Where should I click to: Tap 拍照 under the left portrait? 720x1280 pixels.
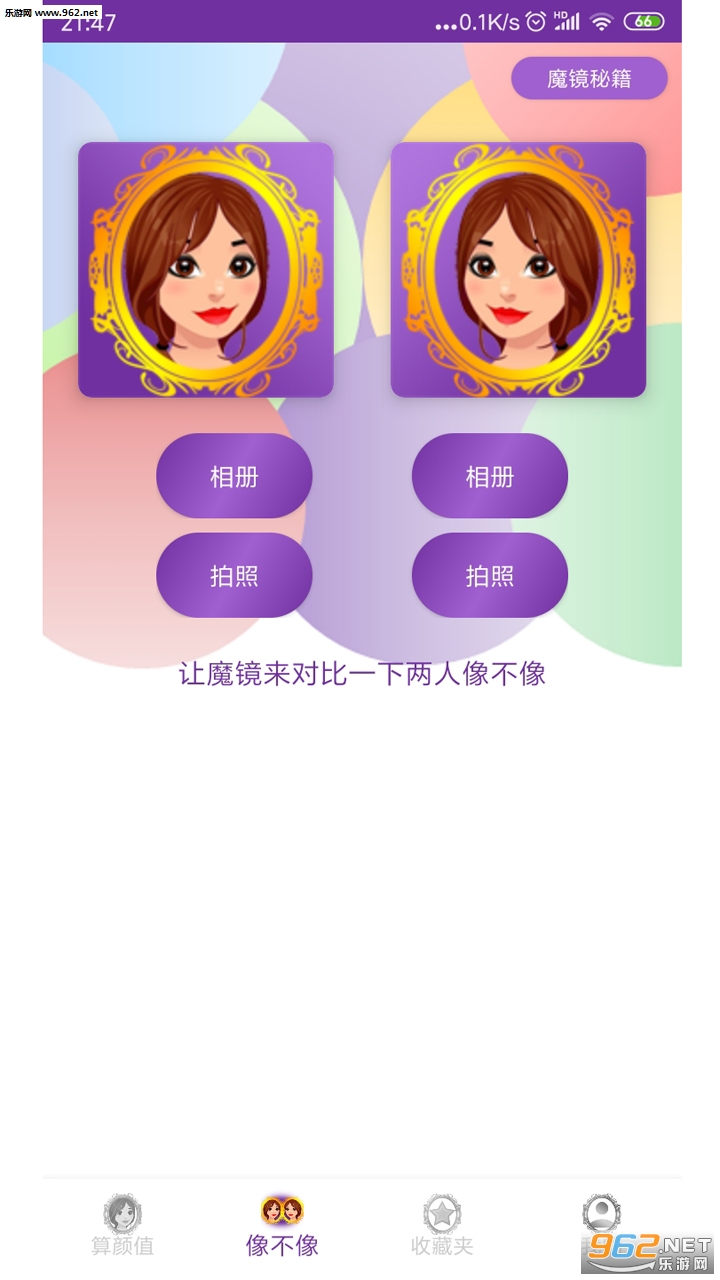234,575
